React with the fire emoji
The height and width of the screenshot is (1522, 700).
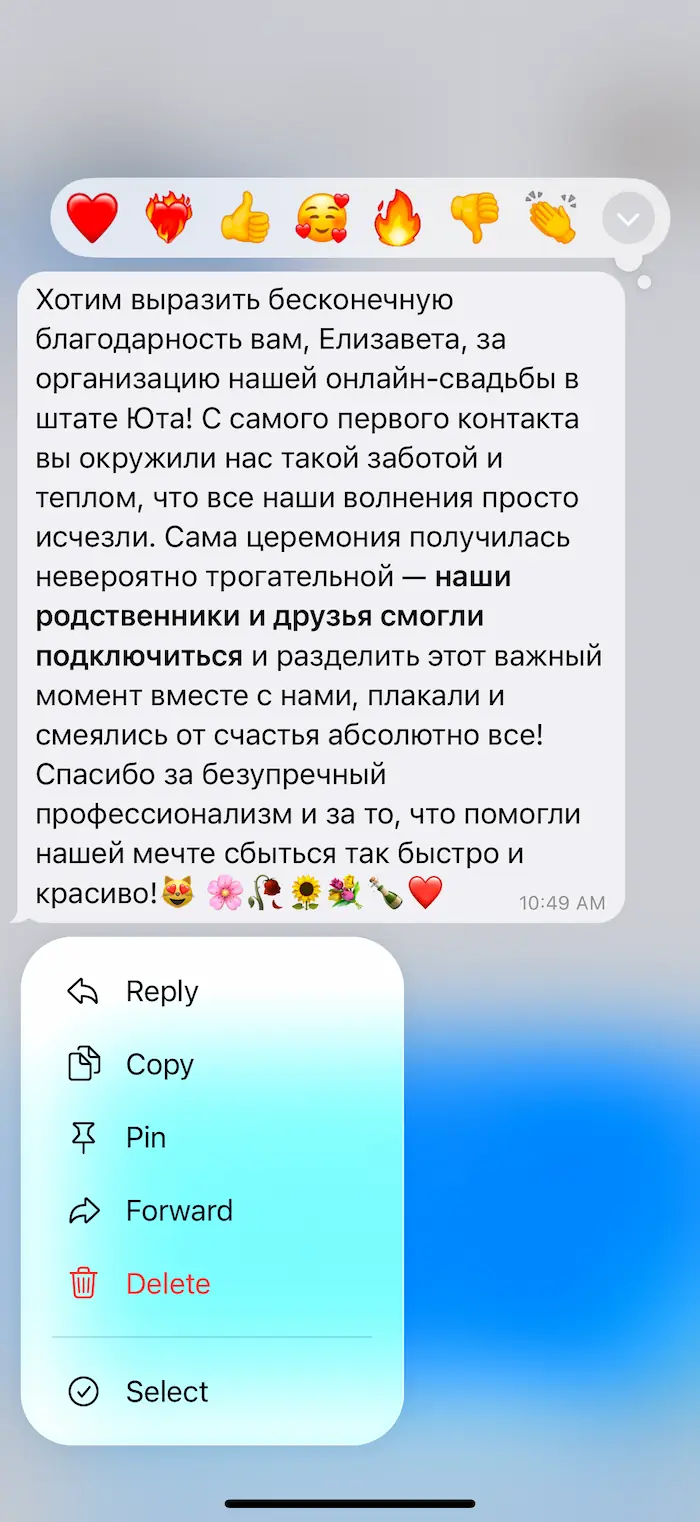click(398, 218)
